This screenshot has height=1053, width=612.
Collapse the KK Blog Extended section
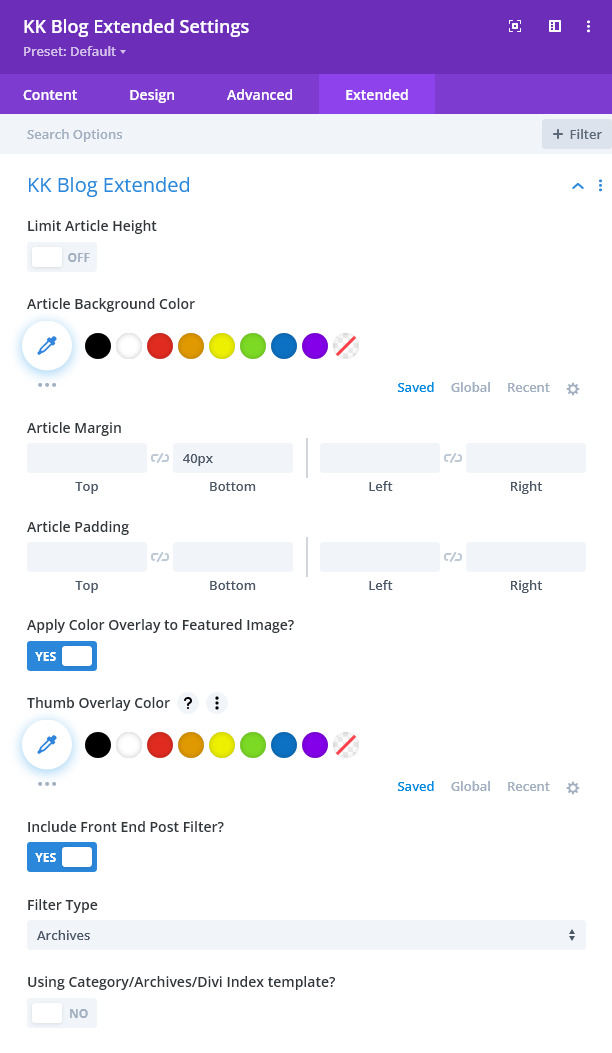578,186
